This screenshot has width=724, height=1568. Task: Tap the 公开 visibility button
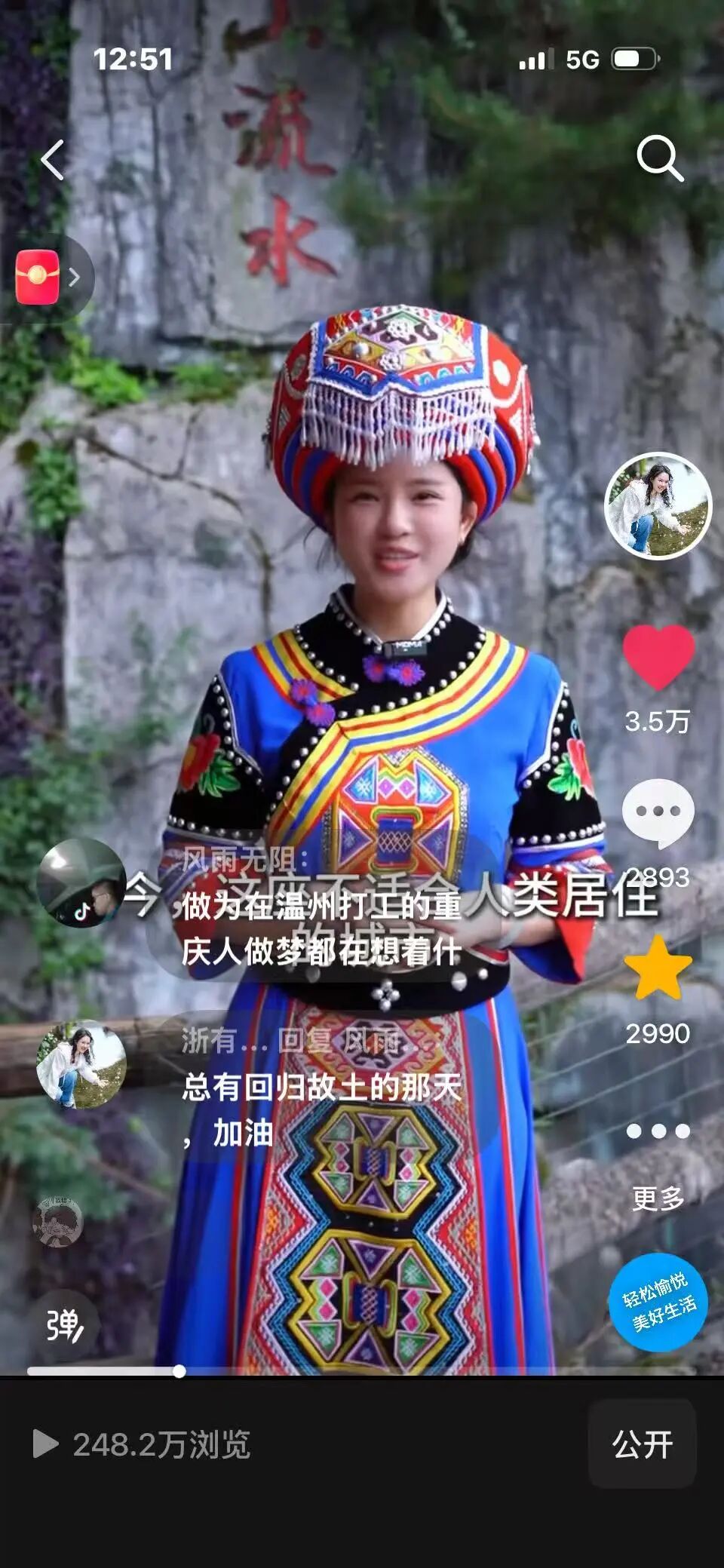click(x=642, y=1444)
